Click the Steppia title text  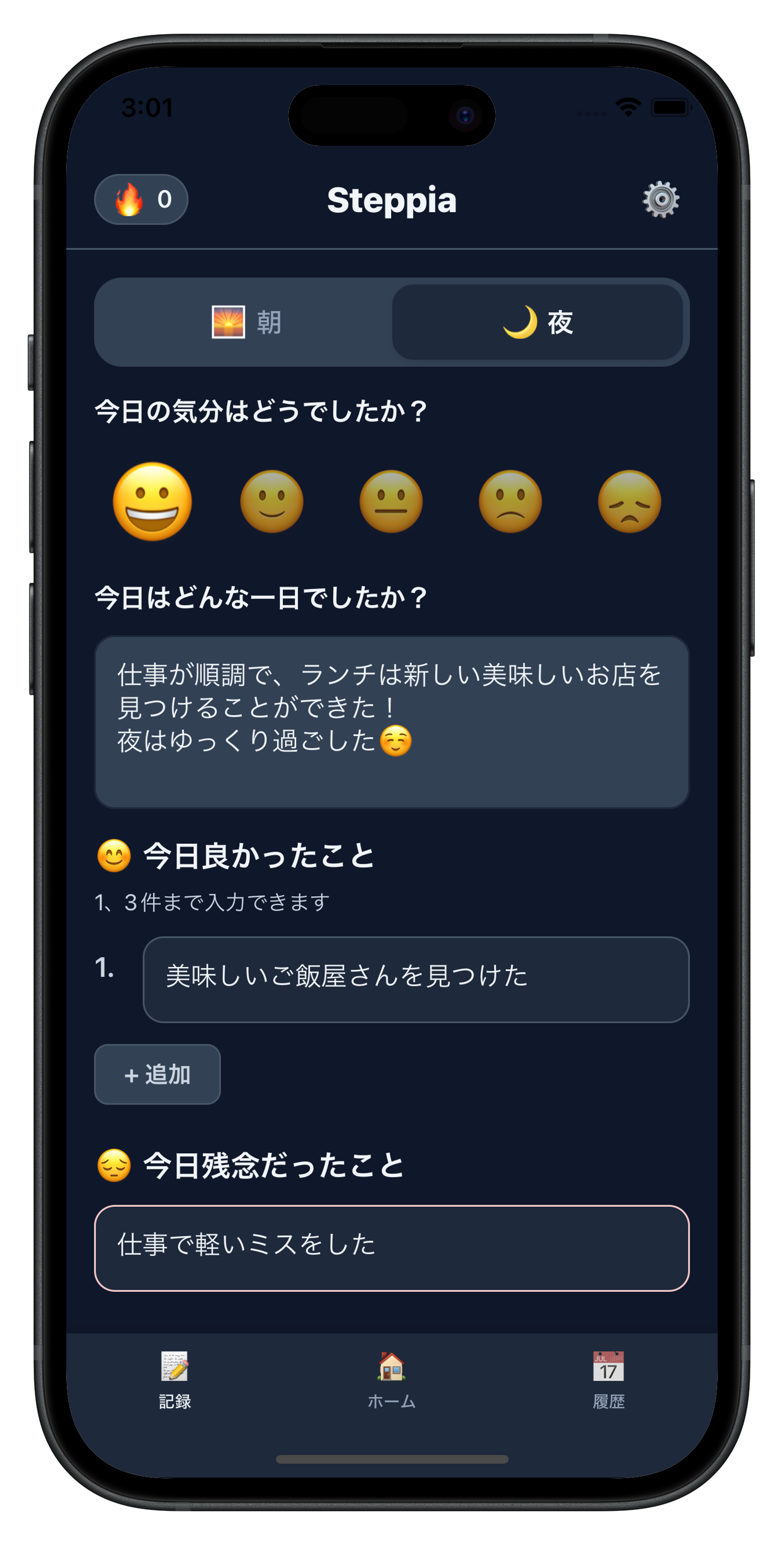point(391,199)
